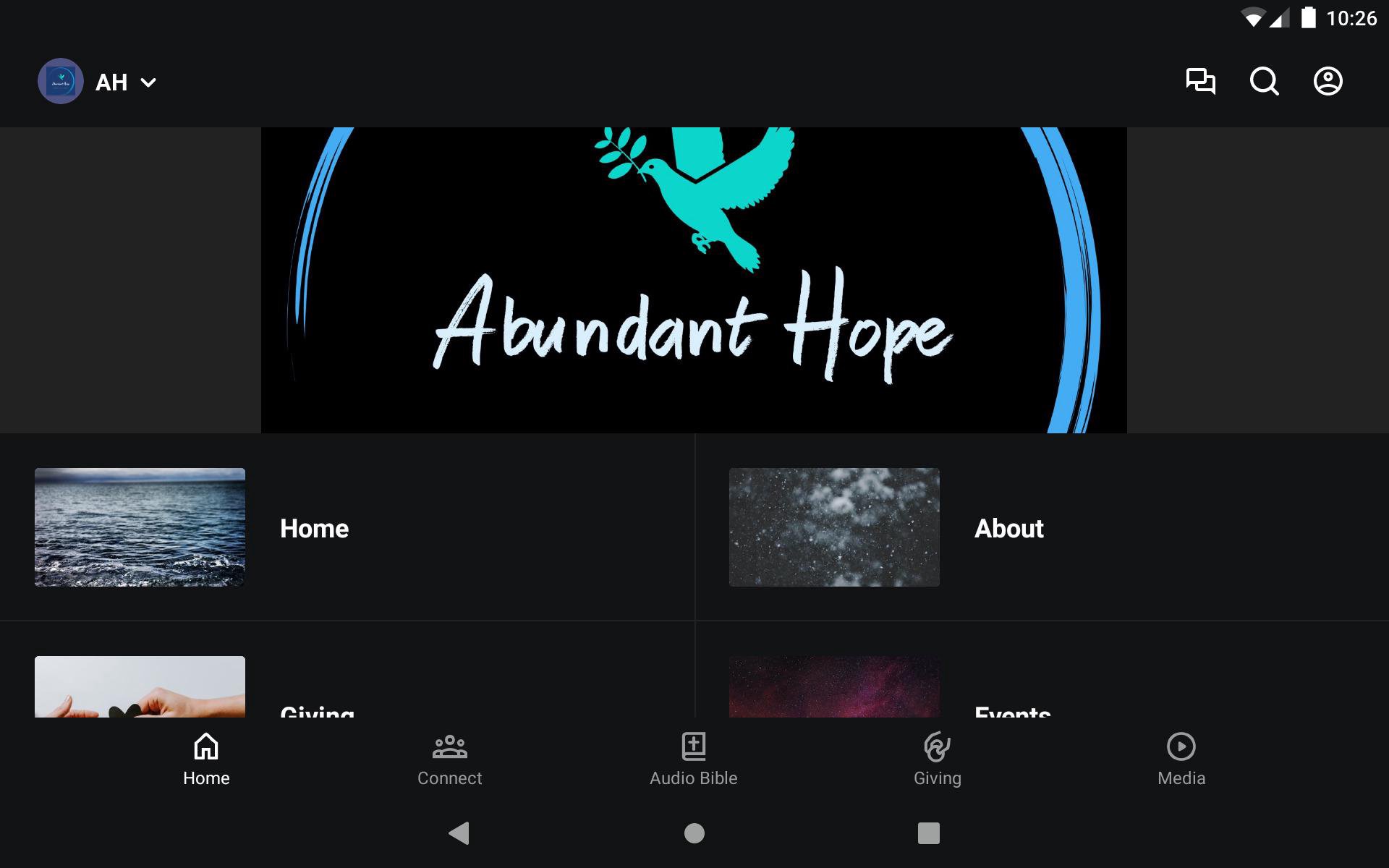The height and width of the screenshot is (868, 1389).
Task: Open the messages chat icon
Action: click(x=1200, y=81)
